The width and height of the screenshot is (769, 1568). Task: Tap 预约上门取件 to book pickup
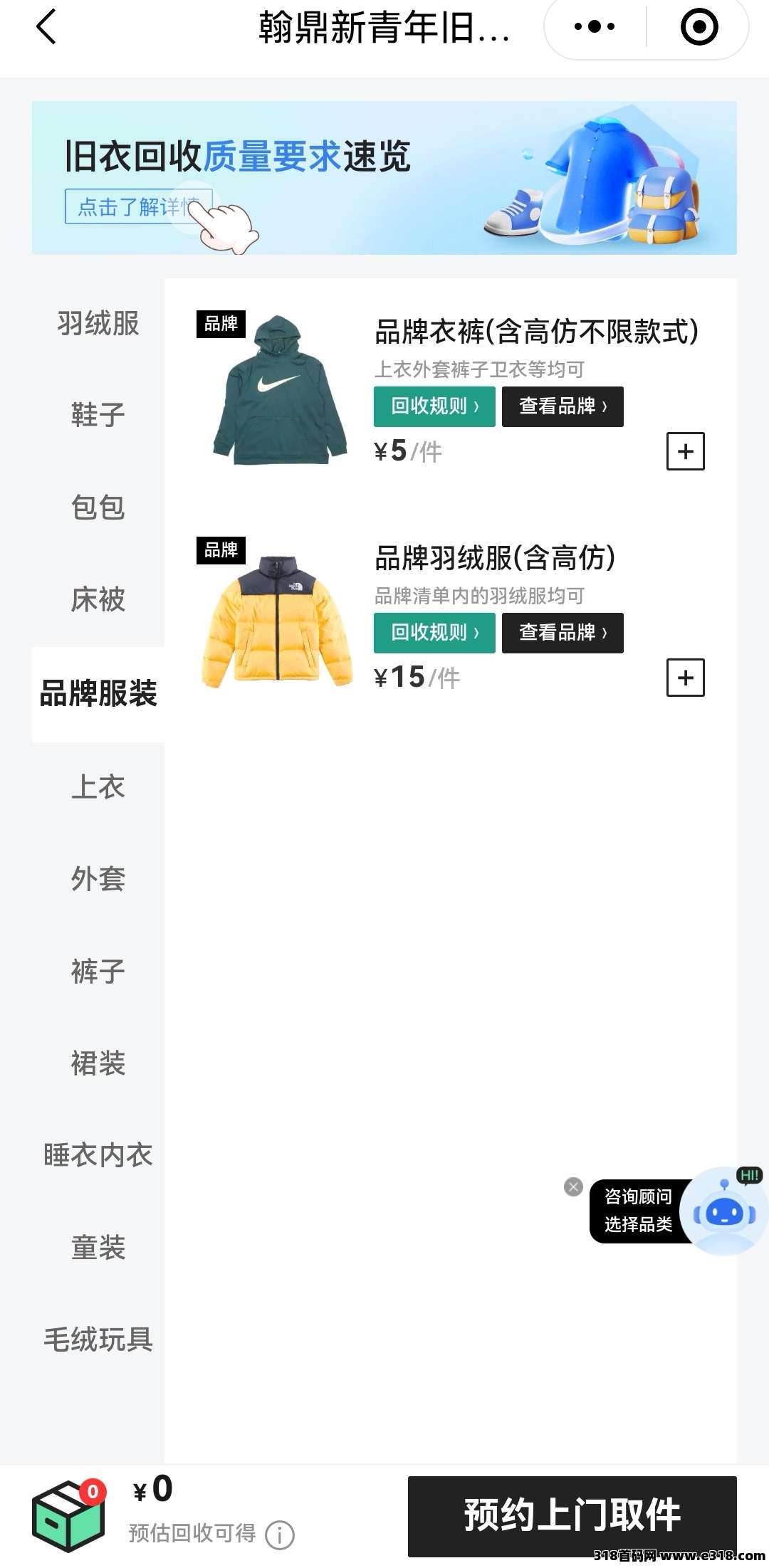pyautogui.click(x=572, y=1516)
